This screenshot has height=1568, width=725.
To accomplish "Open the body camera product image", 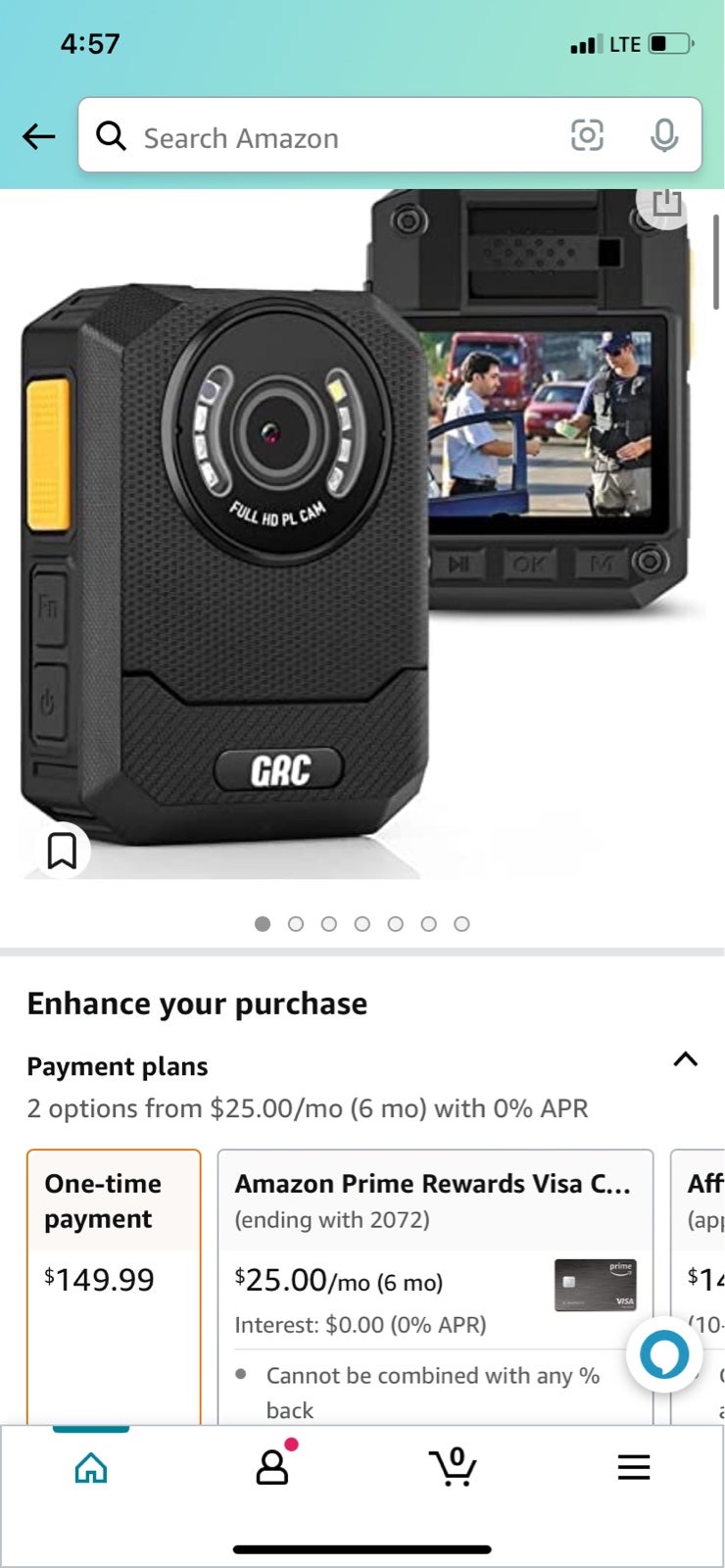I will click(x=362, y=534).
